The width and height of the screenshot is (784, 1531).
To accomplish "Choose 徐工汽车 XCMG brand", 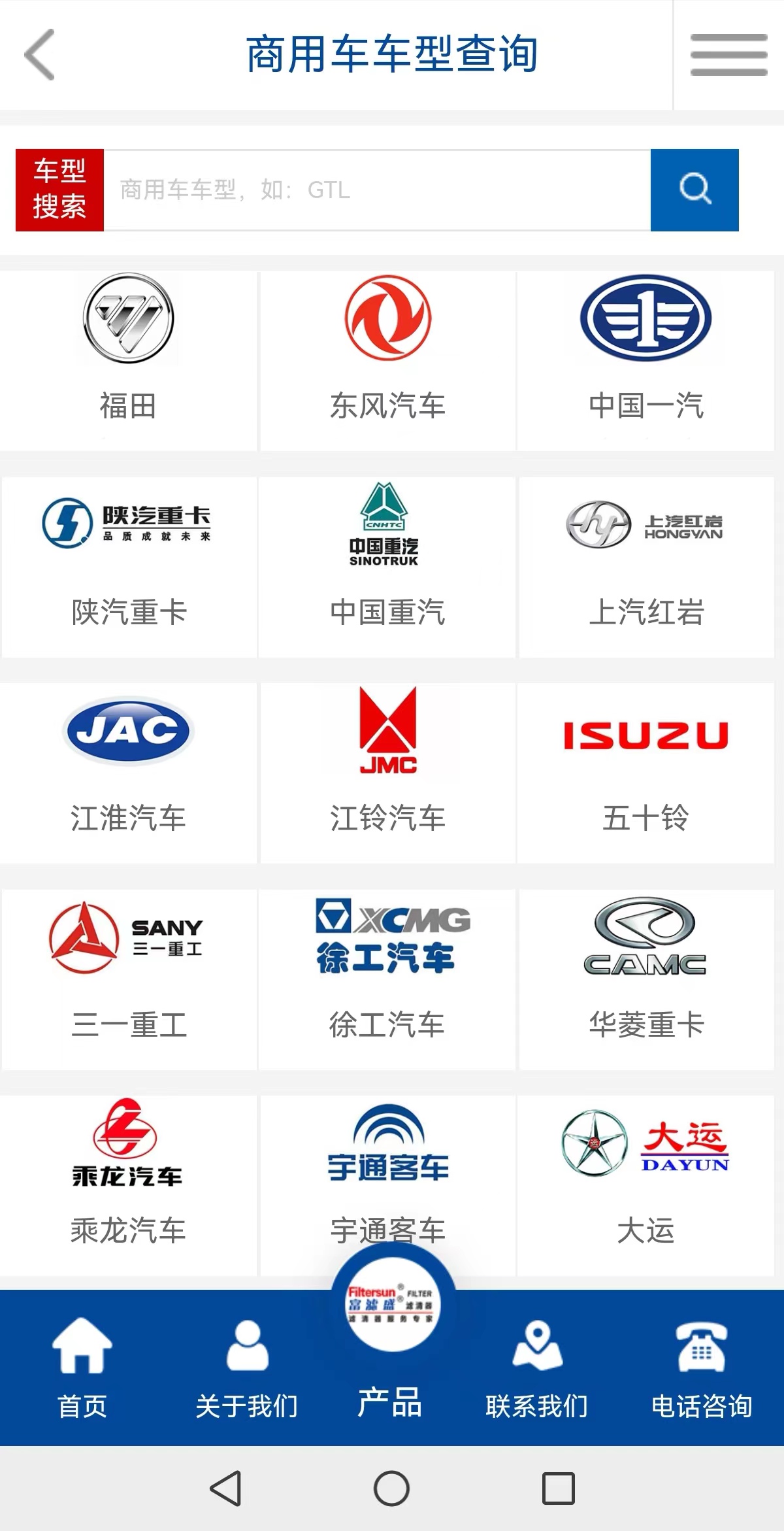I will click(x=387, y=979).
